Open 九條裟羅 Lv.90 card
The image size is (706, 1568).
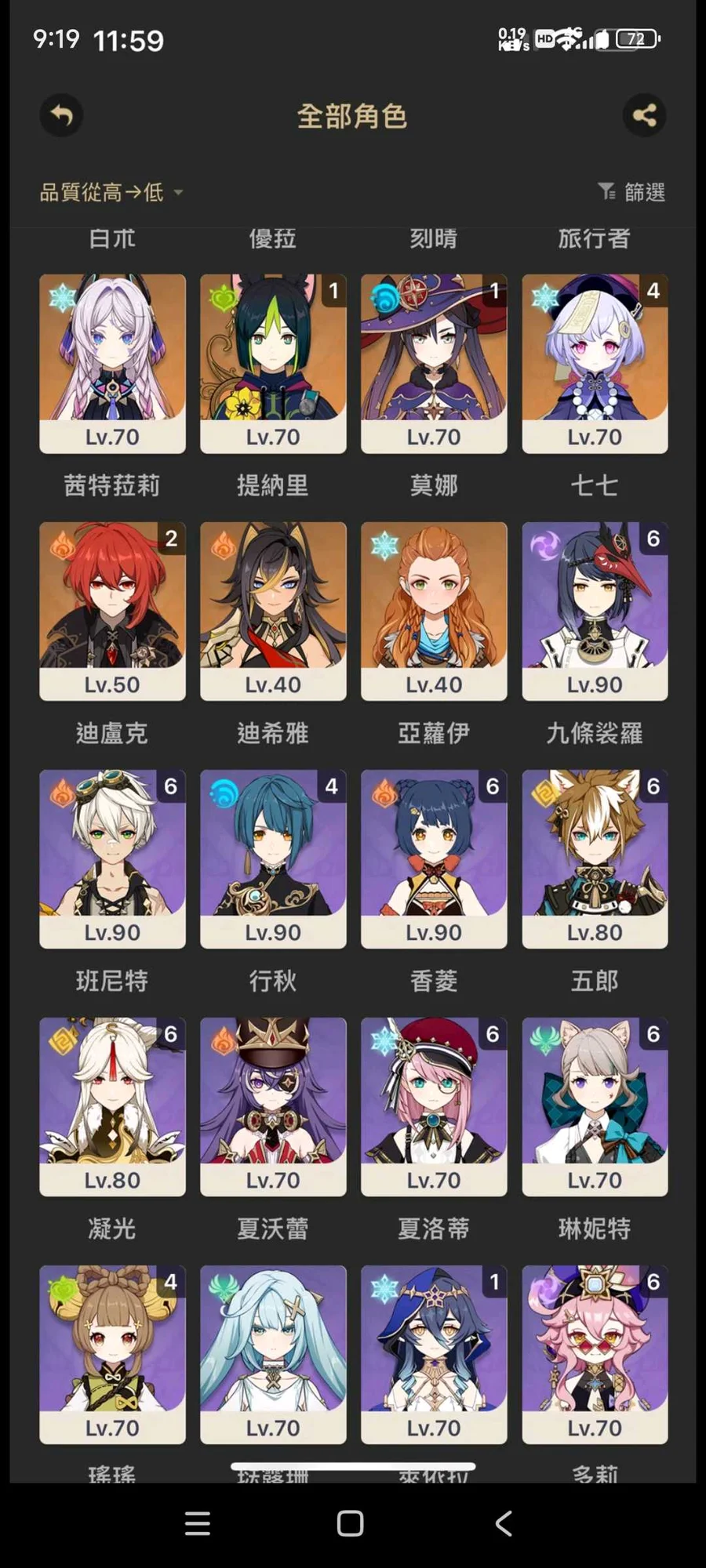(595, 611)
